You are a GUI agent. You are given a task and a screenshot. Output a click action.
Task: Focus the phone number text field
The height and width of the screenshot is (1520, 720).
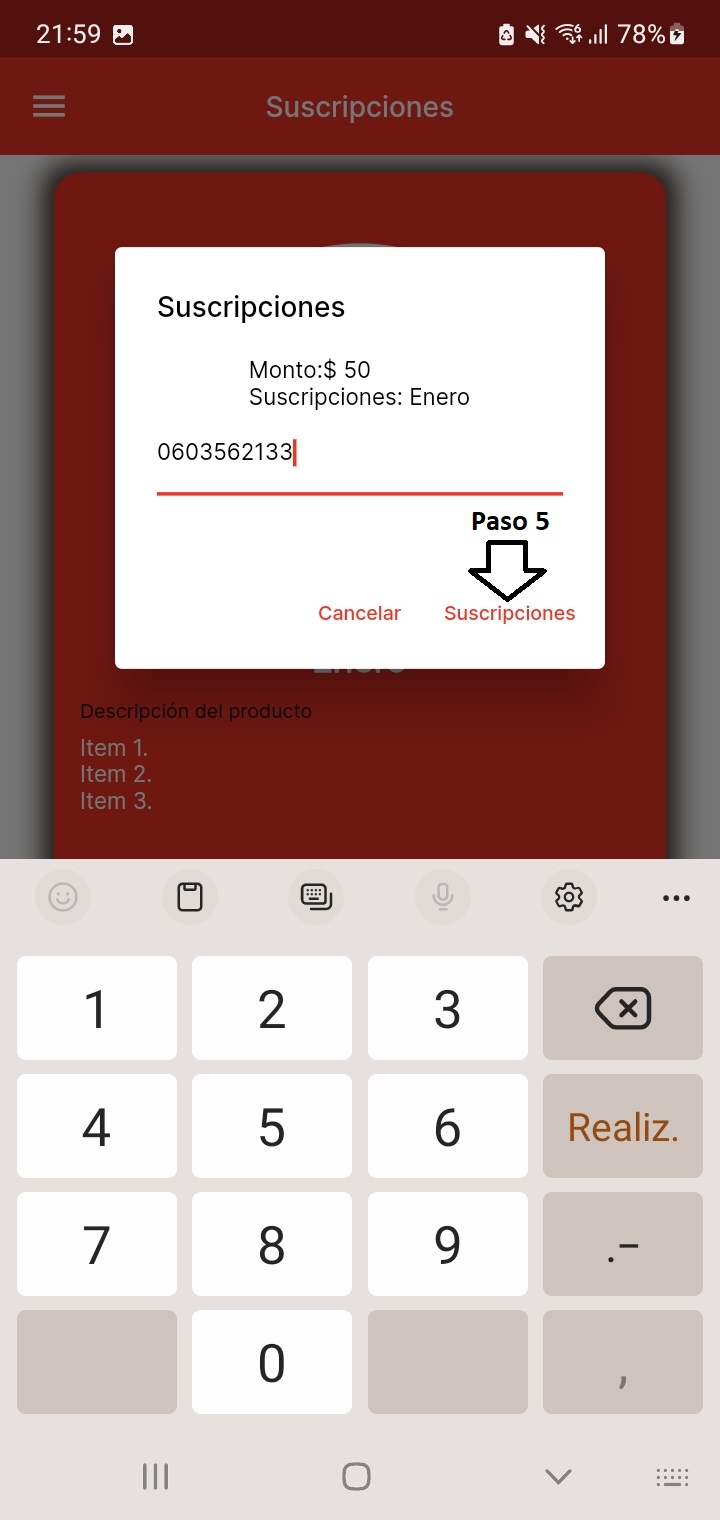(359, 453)
